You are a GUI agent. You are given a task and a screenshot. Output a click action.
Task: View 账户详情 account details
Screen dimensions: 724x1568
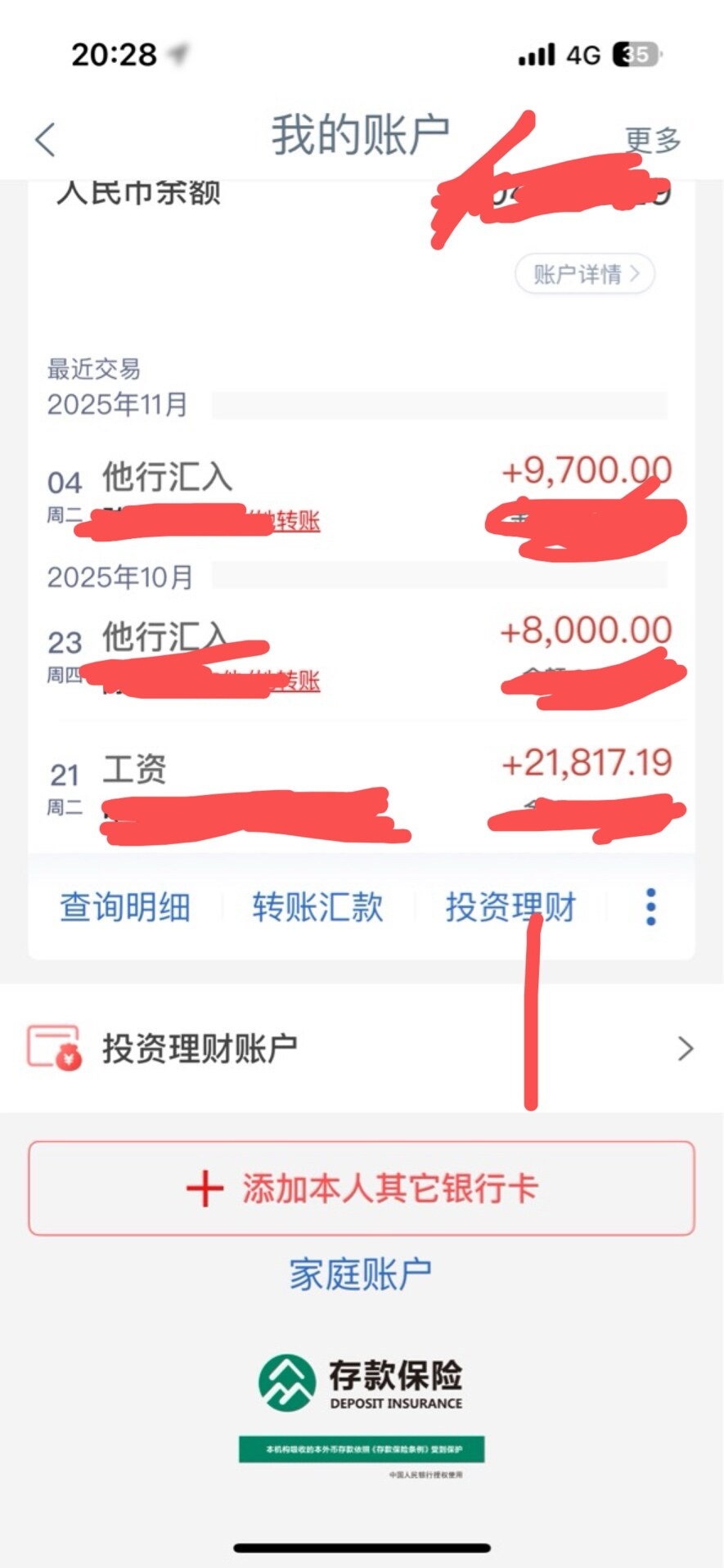click(584, 274)
